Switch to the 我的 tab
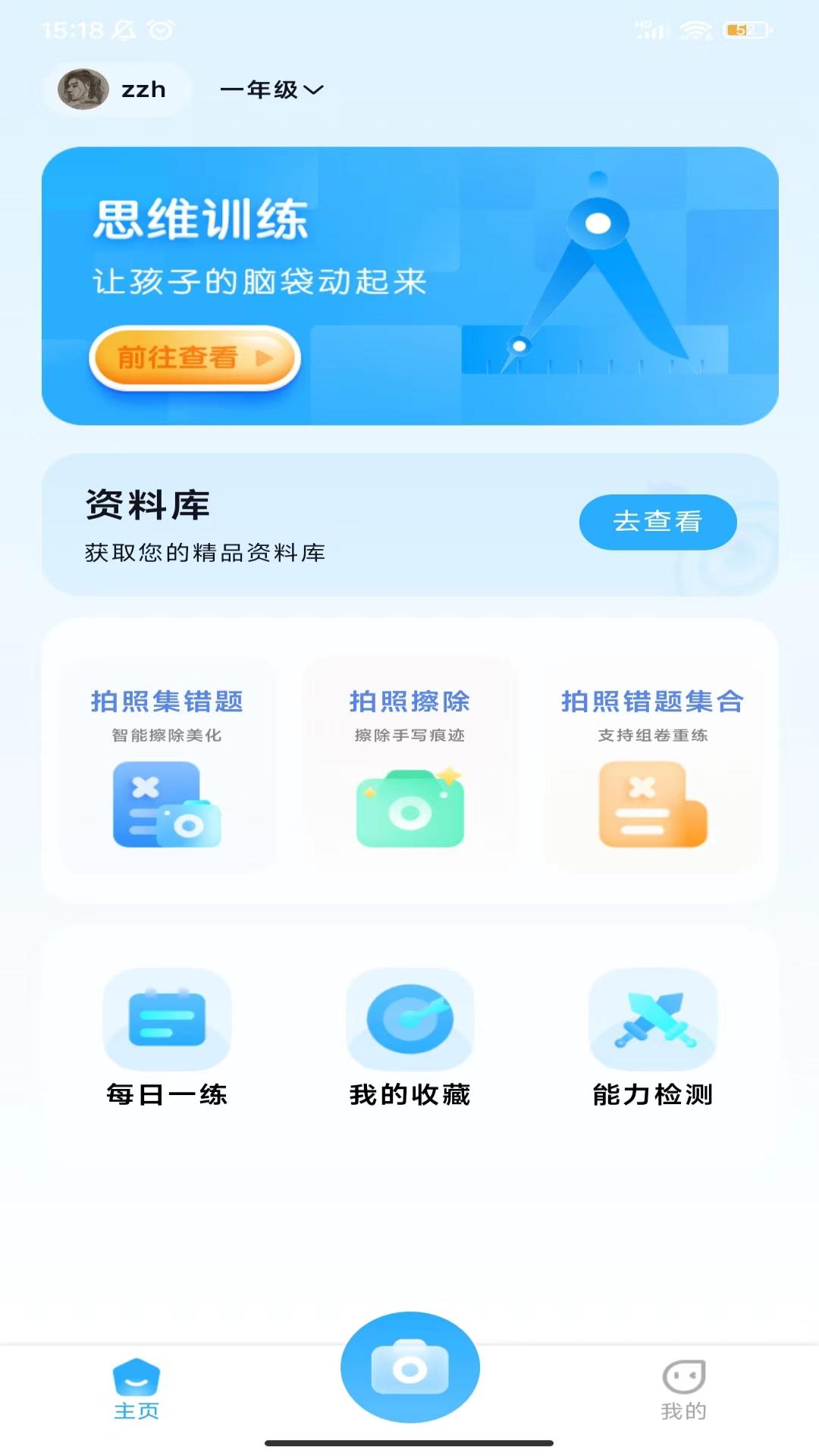This screenshot has width=819, height=1456. tap(683, 1389)
